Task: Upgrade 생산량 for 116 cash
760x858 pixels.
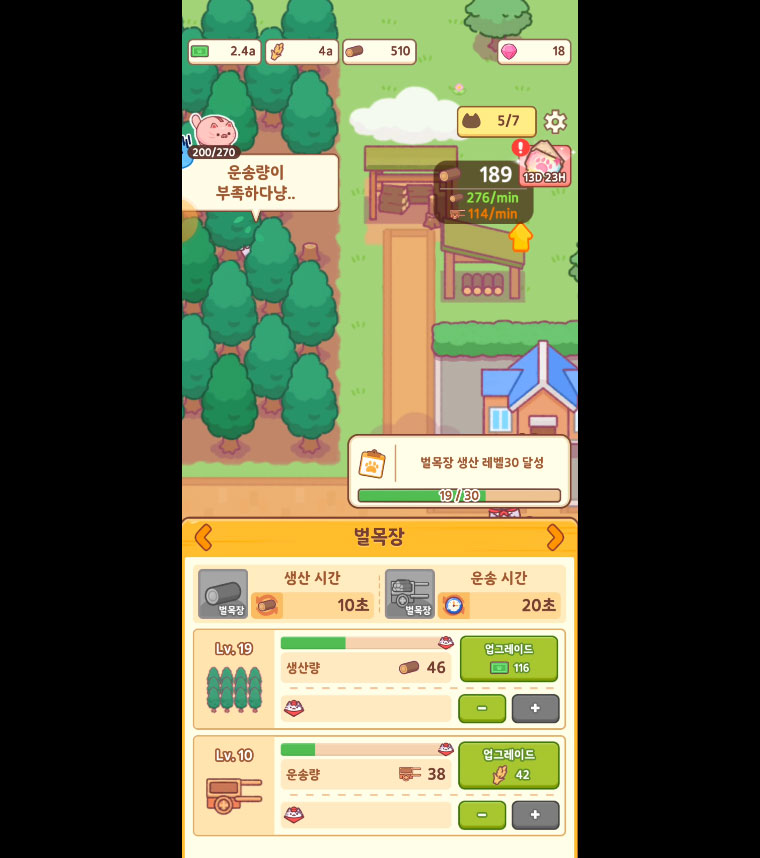Action: pyautogui.click(x=508, y=659)
